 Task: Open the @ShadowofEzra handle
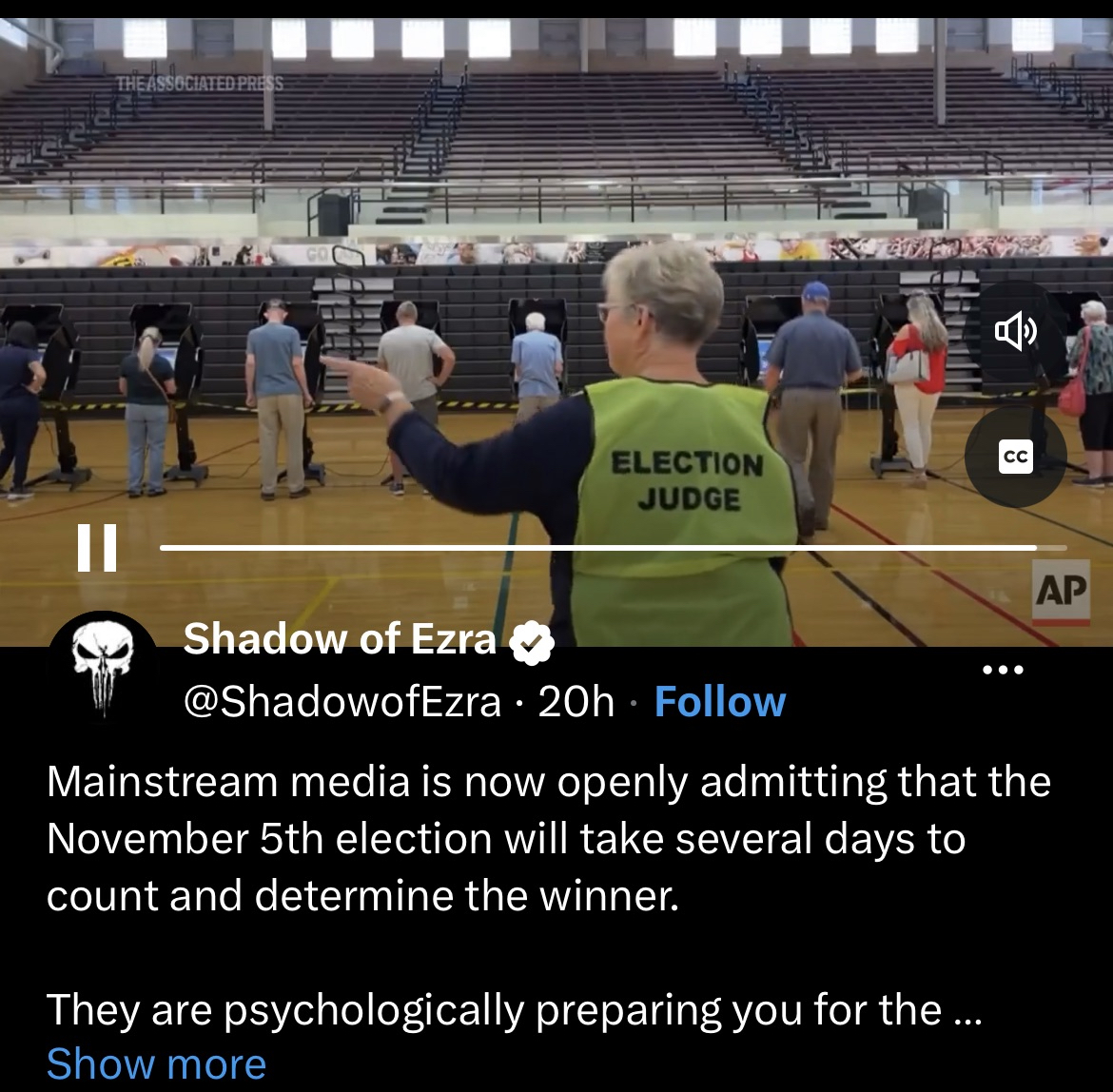point(342,702)
